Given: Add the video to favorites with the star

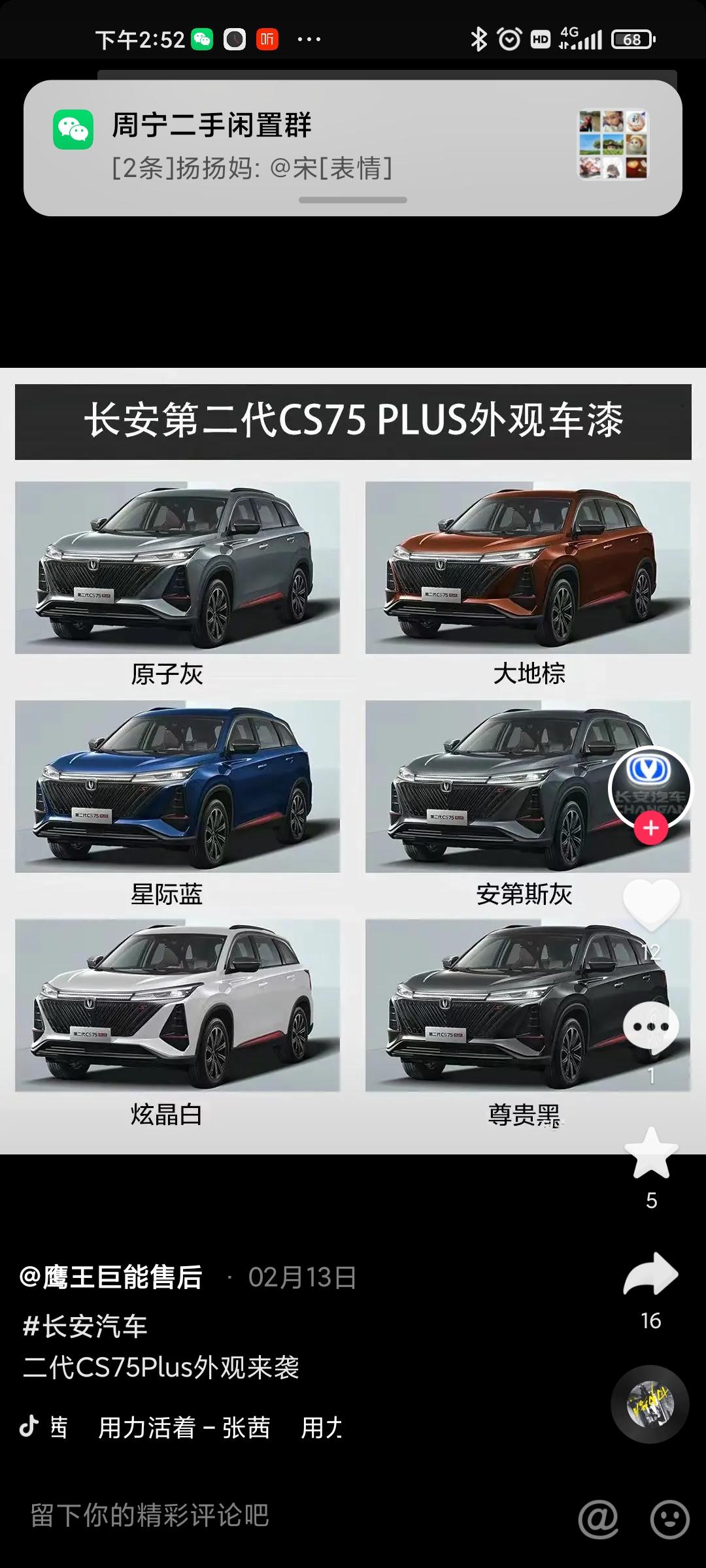Looking at the screenshot, I should [x=651, y=1154].
